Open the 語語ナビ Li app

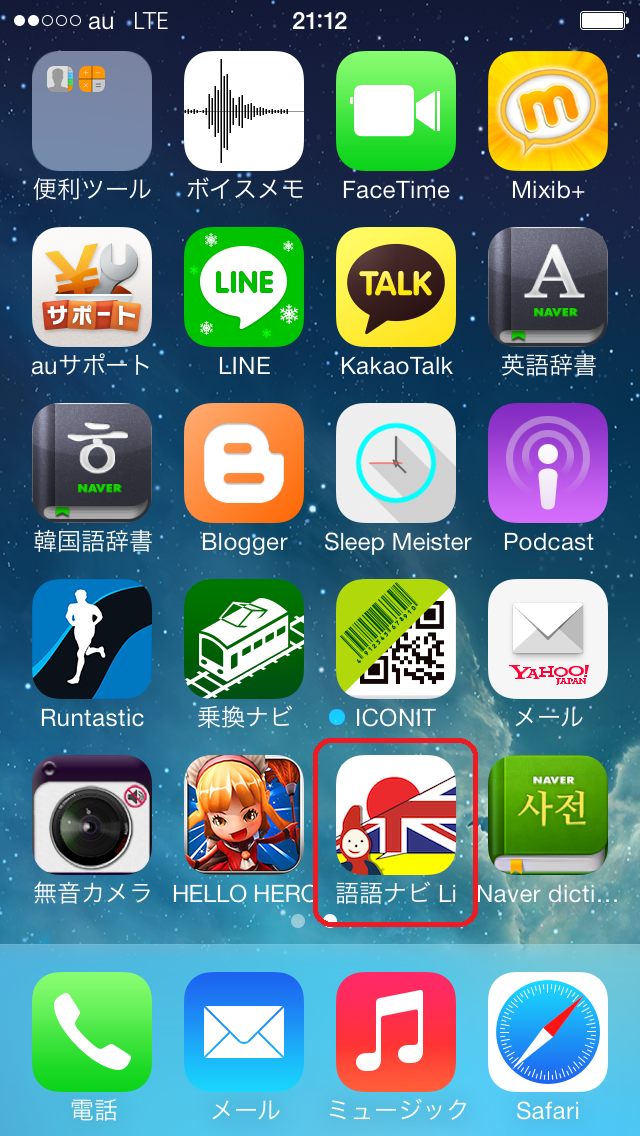click(x=396, y=815)
